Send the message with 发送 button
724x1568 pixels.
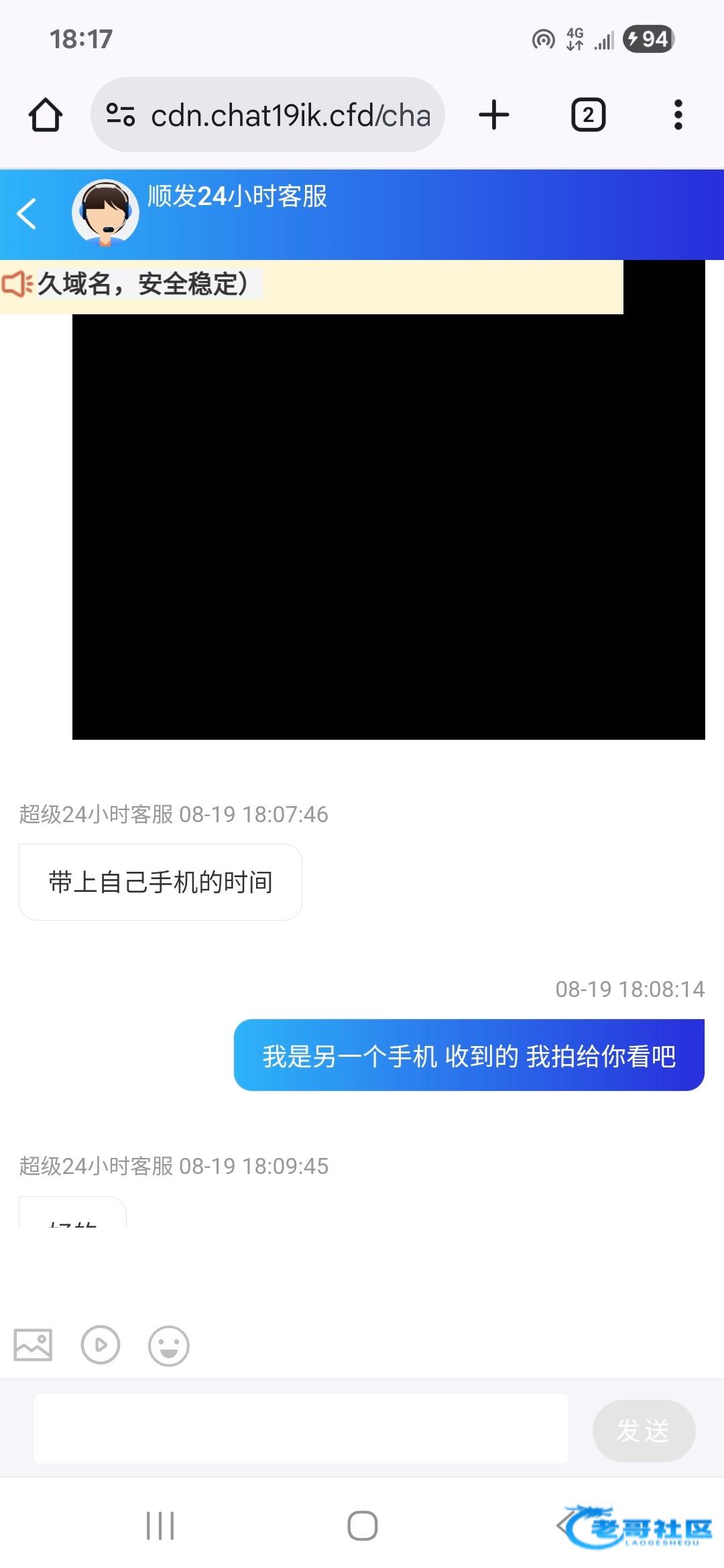644,1431
